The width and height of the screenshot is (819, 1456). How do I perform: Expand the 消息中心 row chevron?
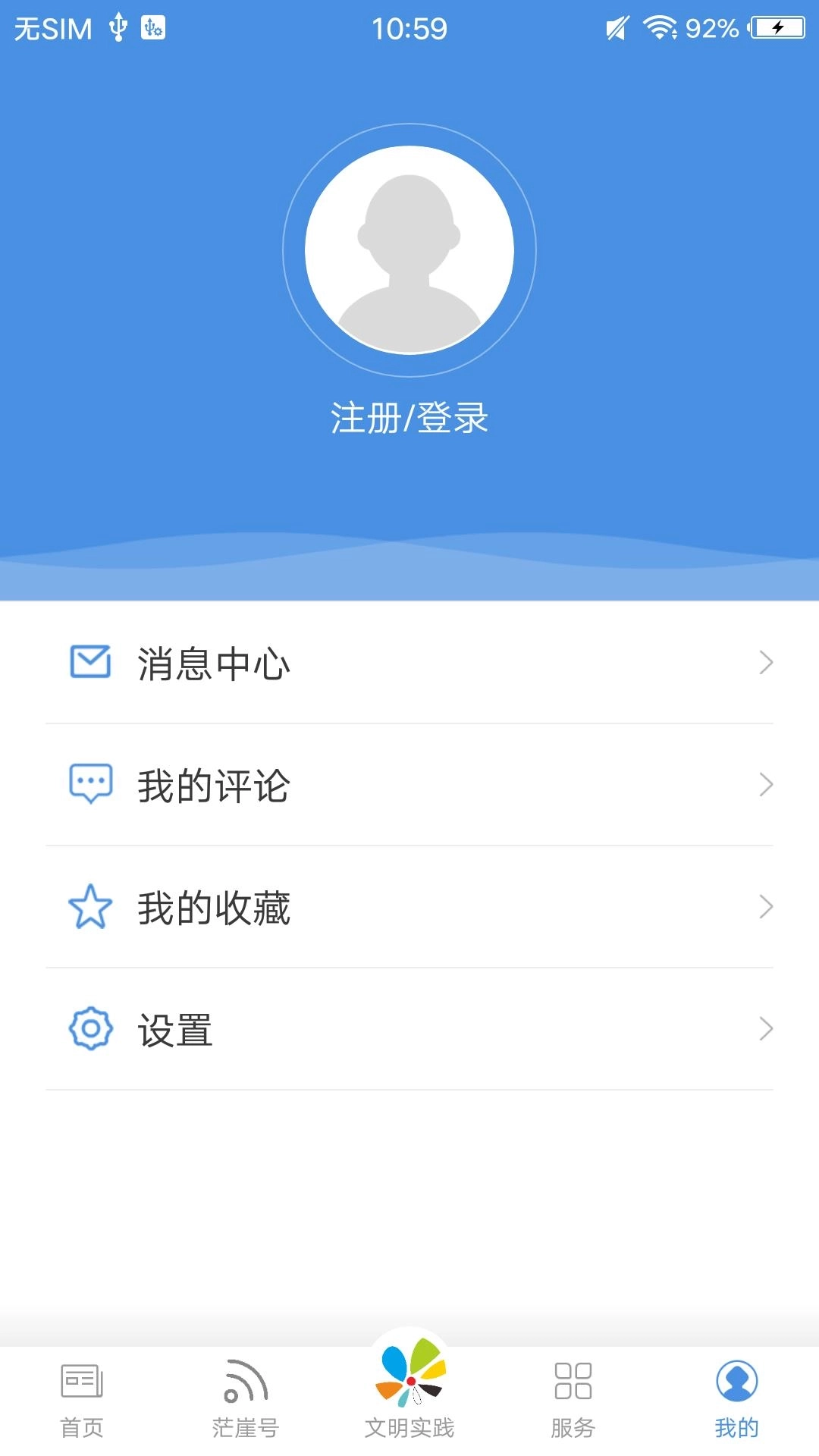pyautogui.click(x=766, y=662)
